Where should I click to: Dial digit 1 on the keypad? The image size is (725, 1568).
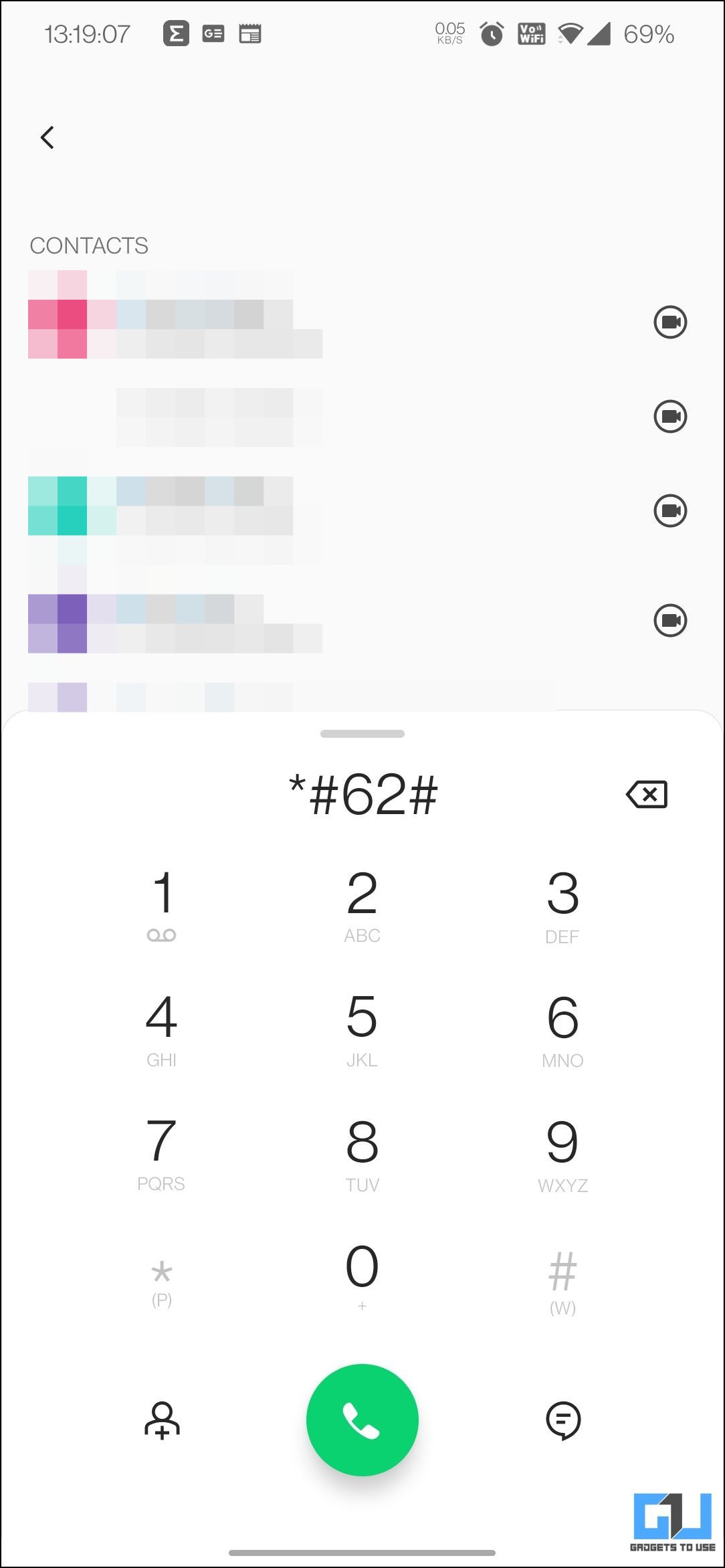point(161,905)
